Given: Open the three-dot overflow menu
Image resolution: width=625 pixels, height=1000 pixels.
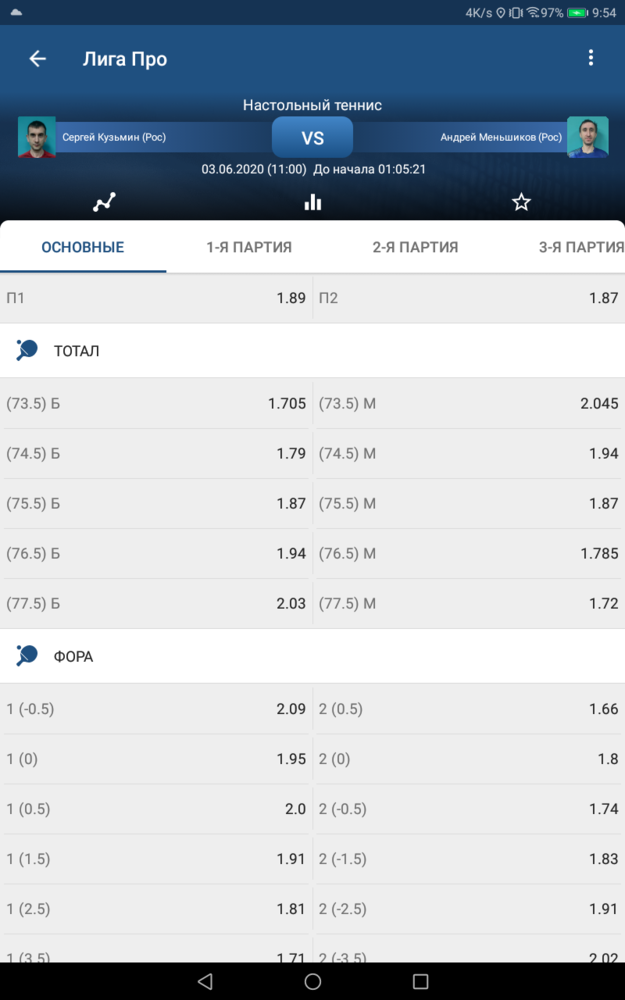Looking at the screenshot, I should pos(591,58).
